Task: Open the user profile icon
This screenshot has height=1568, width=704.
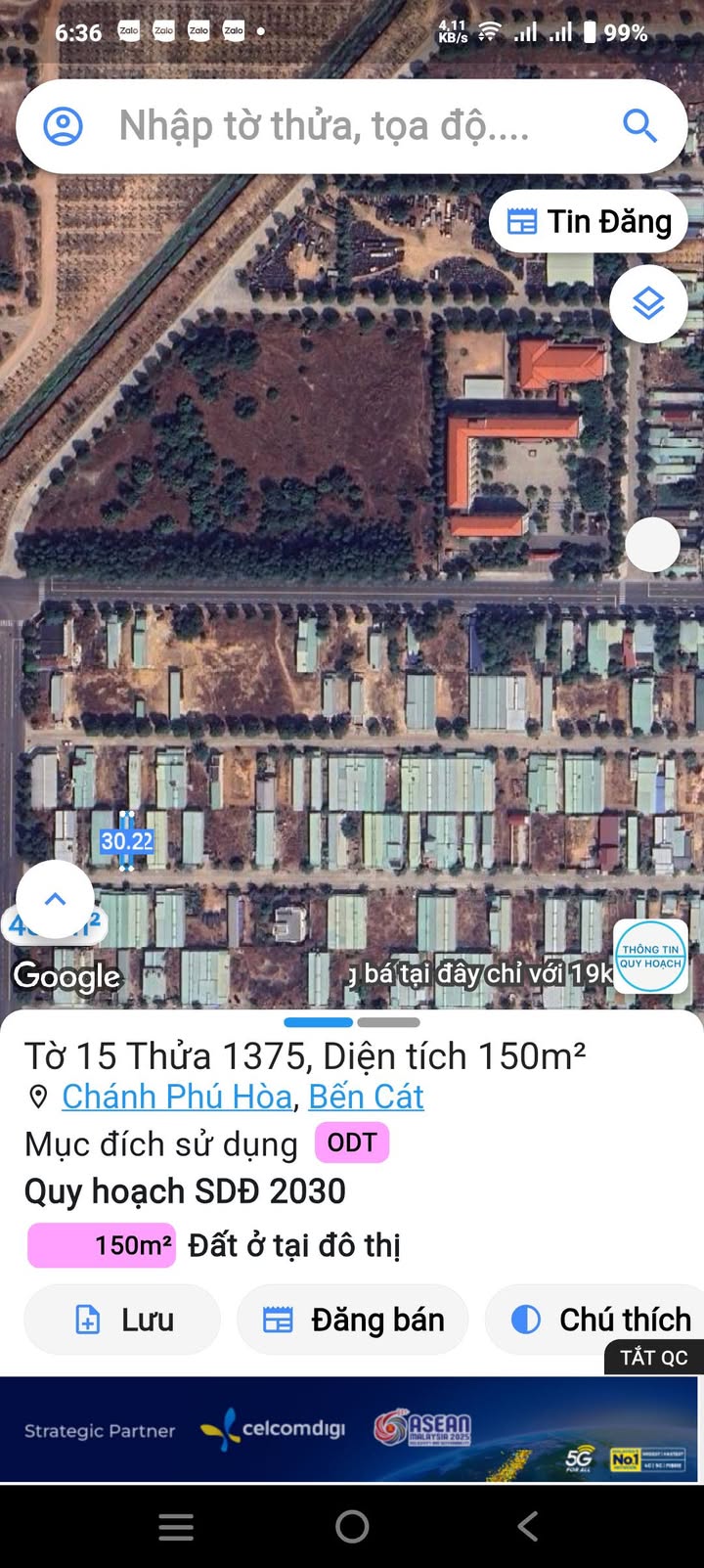Action: 64,126
